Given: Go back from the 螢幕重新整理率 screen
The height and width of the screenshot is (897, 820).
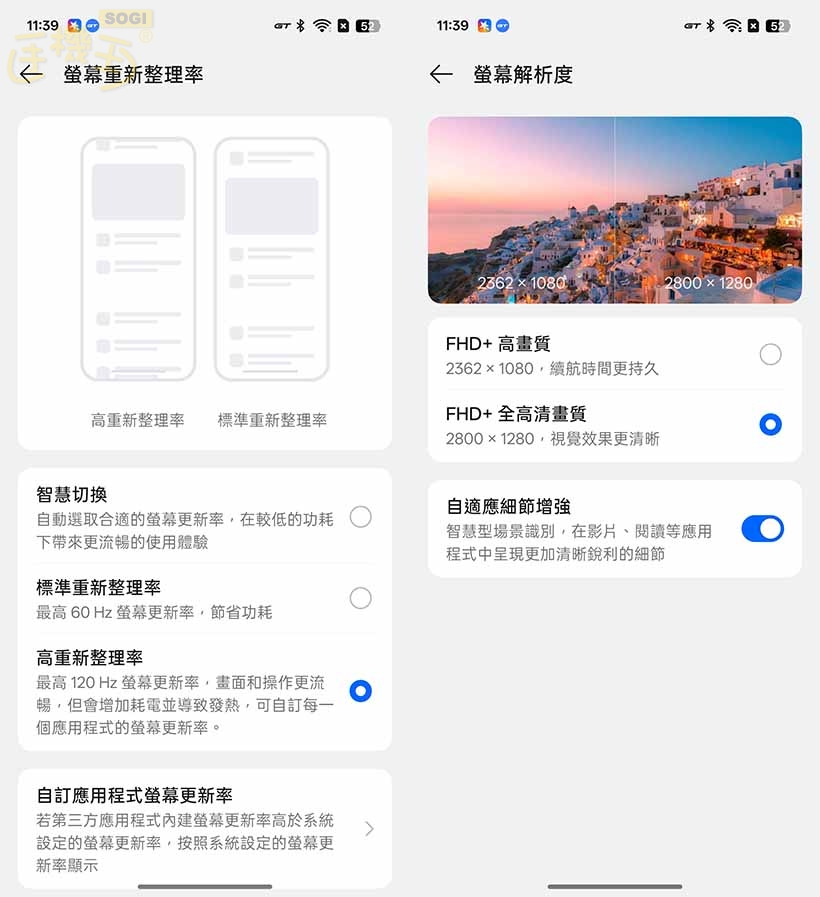Looking at the screenshot, I should (x=31, y=74).
